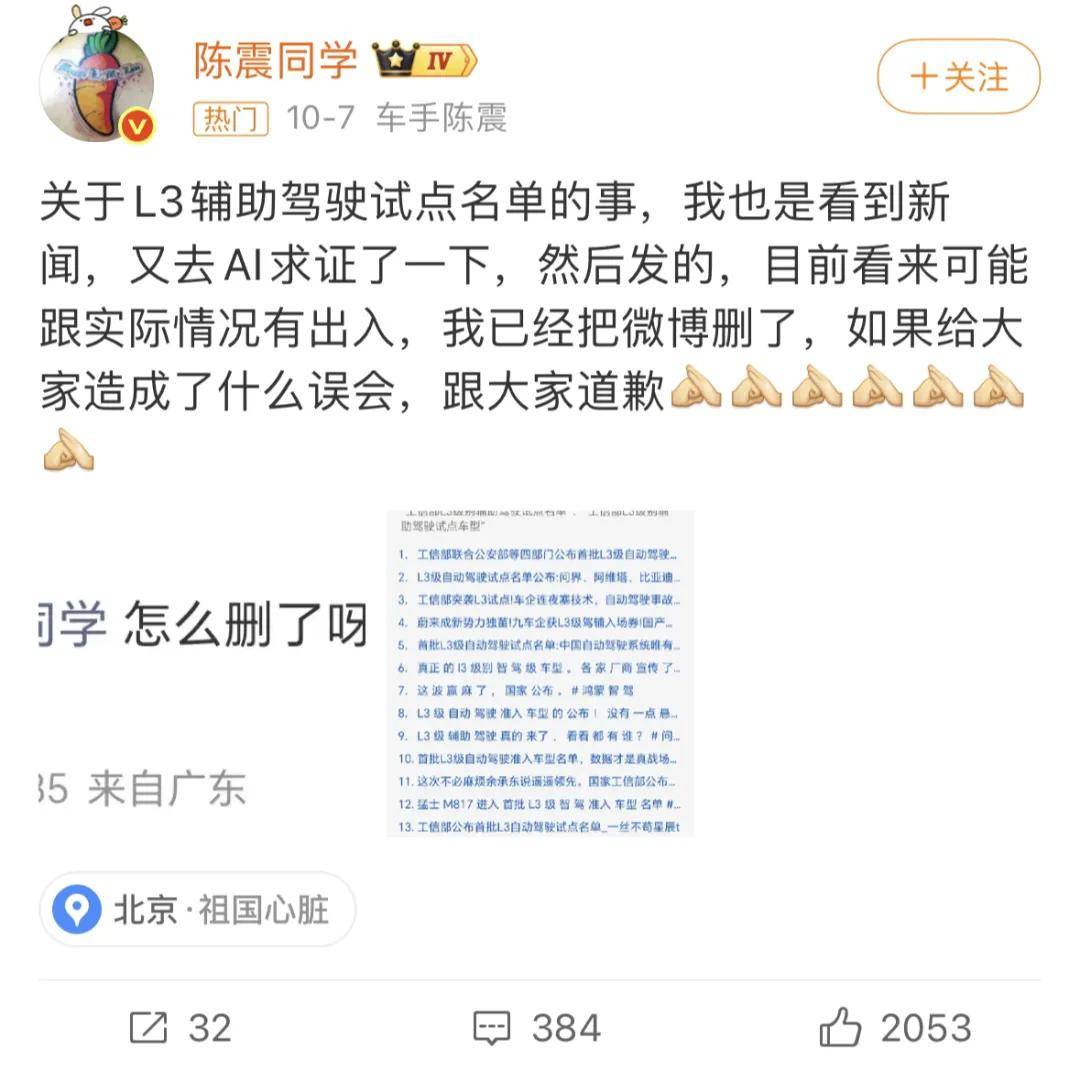Follow 陈震同学 with the 关注 button
This screenshot has height=1071, width=1080.
pyautogui.click(x=958, y=77)
